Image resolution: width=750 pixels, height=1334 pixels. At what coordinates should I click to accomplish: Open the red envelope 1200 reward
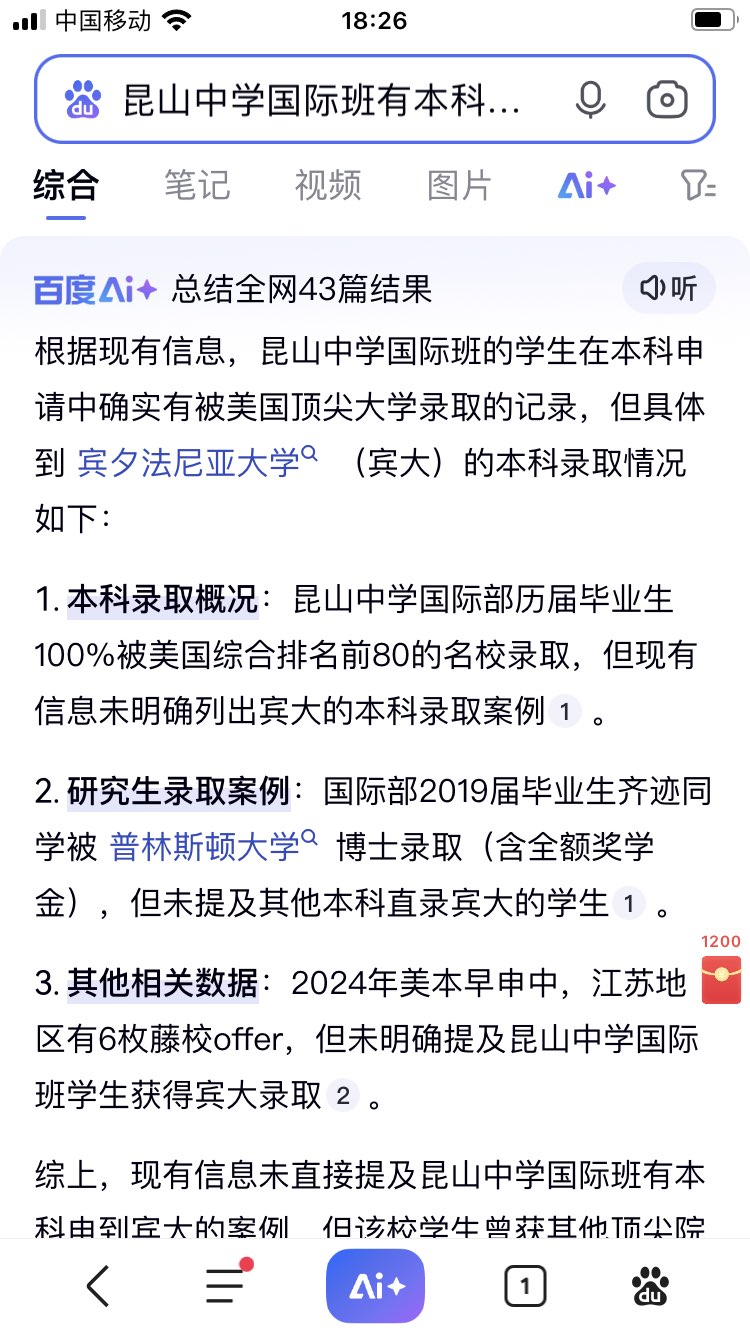click(x=721, y=969)
